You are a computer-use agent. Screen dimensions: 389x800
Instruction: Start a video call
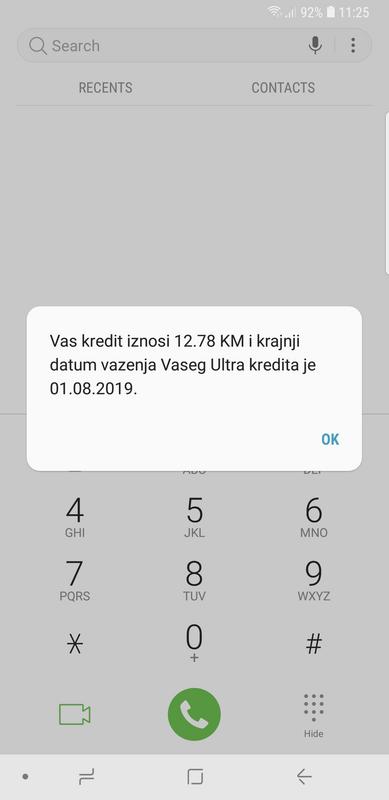pos(75,714)
